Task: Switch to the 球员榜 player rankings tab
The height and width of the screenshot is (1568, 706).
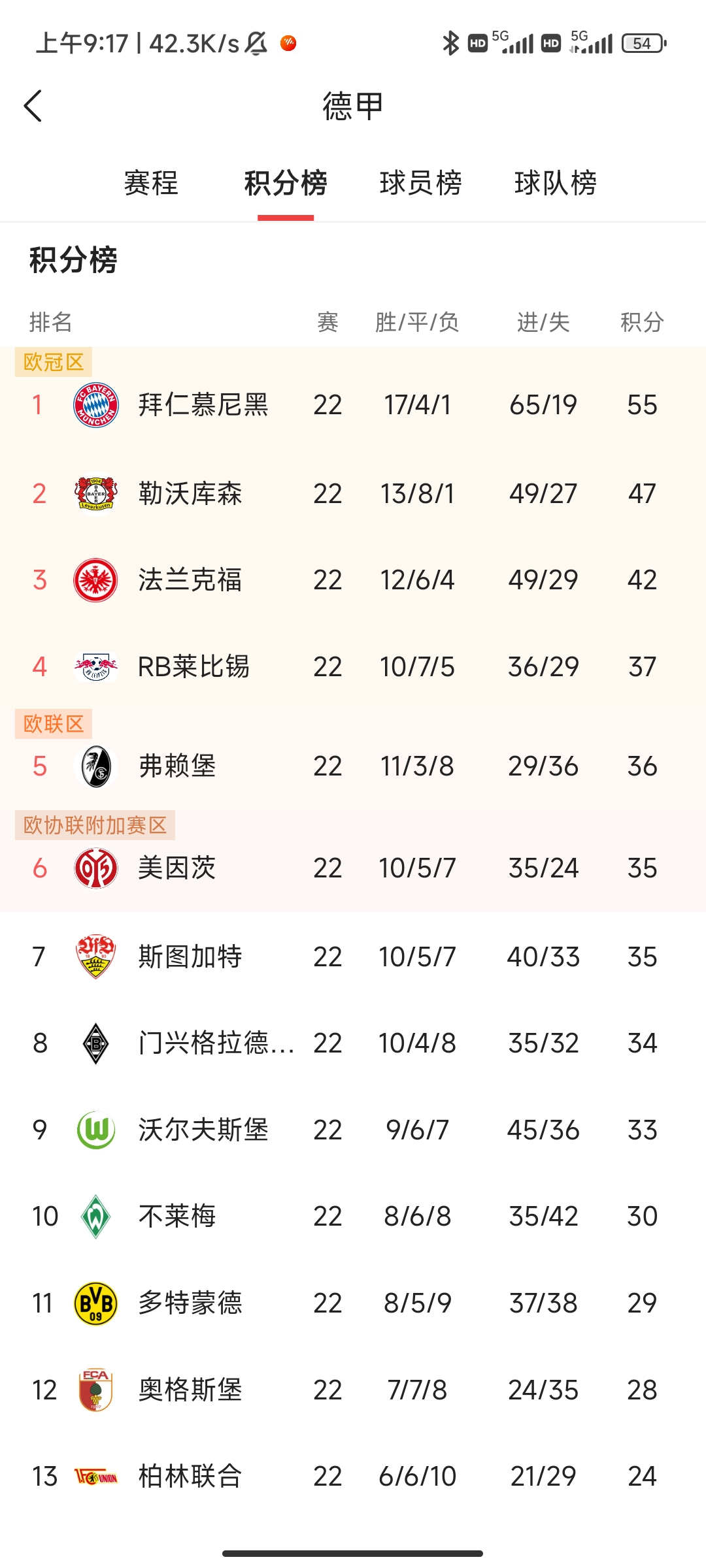Action: [421, 184]
